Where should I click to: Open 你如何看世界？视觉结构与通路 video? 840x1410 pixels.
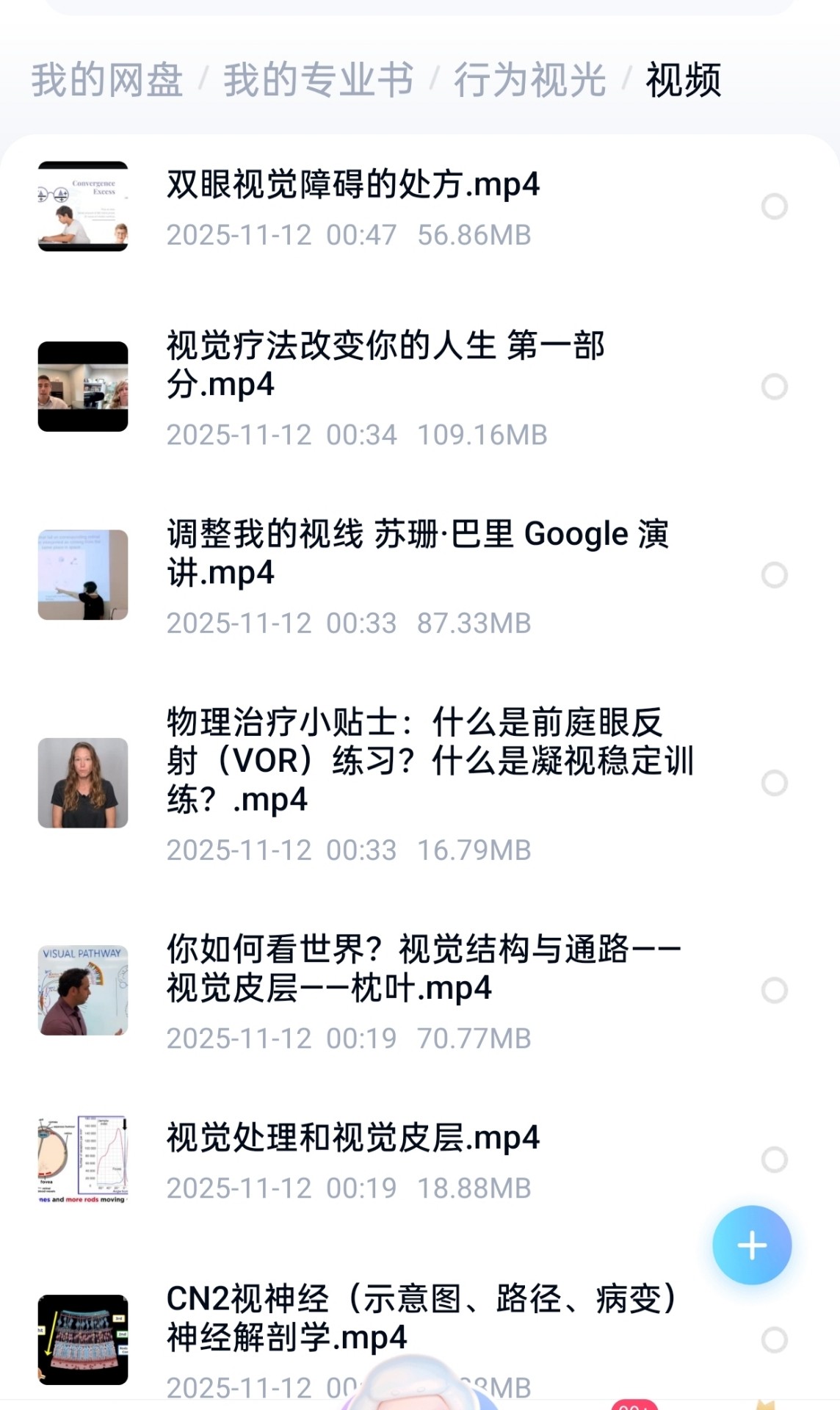(423, 969)
